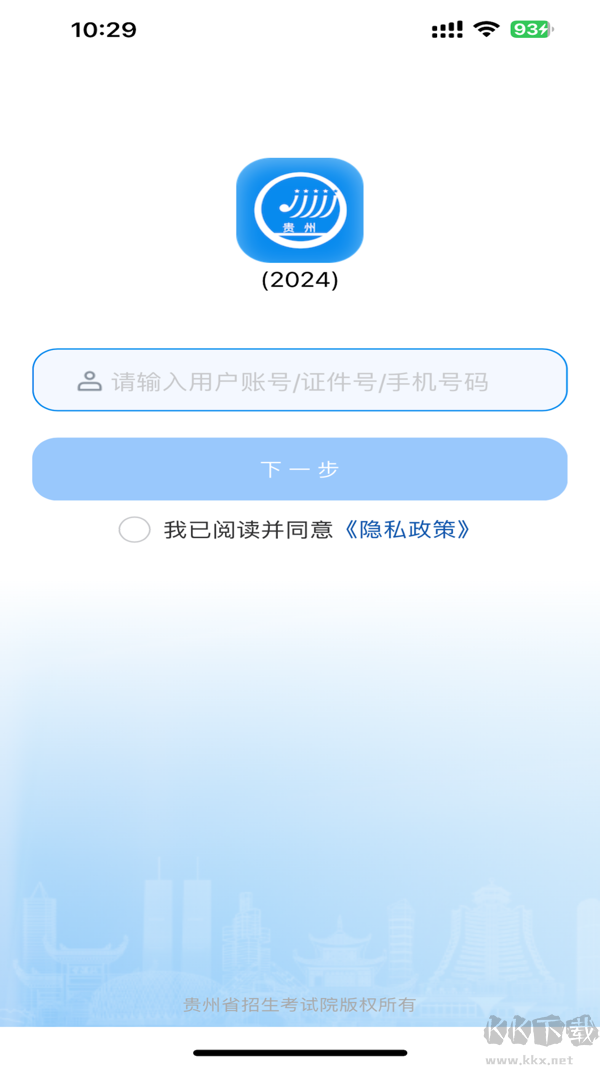
Task: Open the 《隐私政策》 link
Action: (x=406, y=530)
